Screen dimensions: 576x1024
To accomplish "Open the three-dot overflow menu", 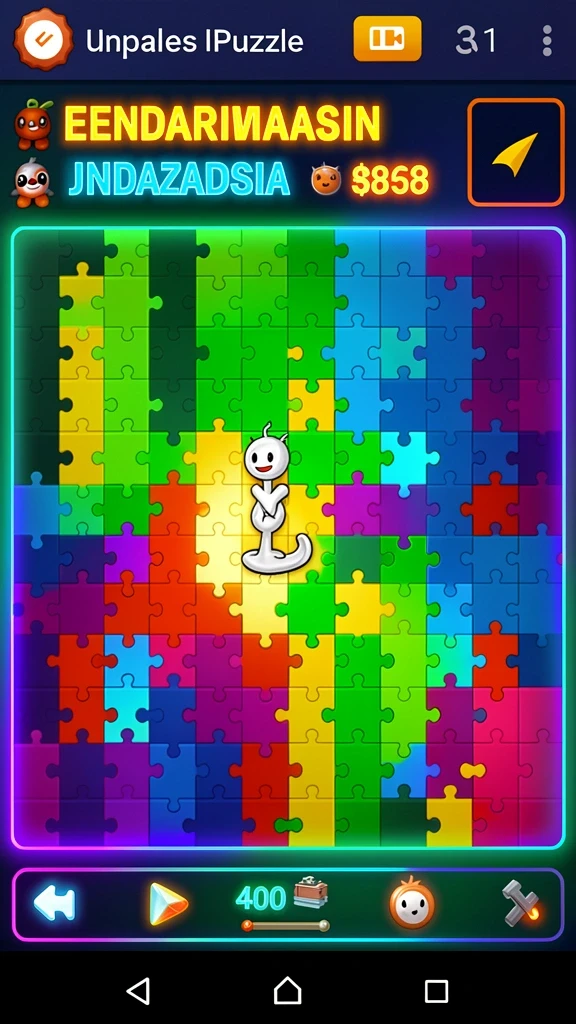I will (x=547, y=41).
